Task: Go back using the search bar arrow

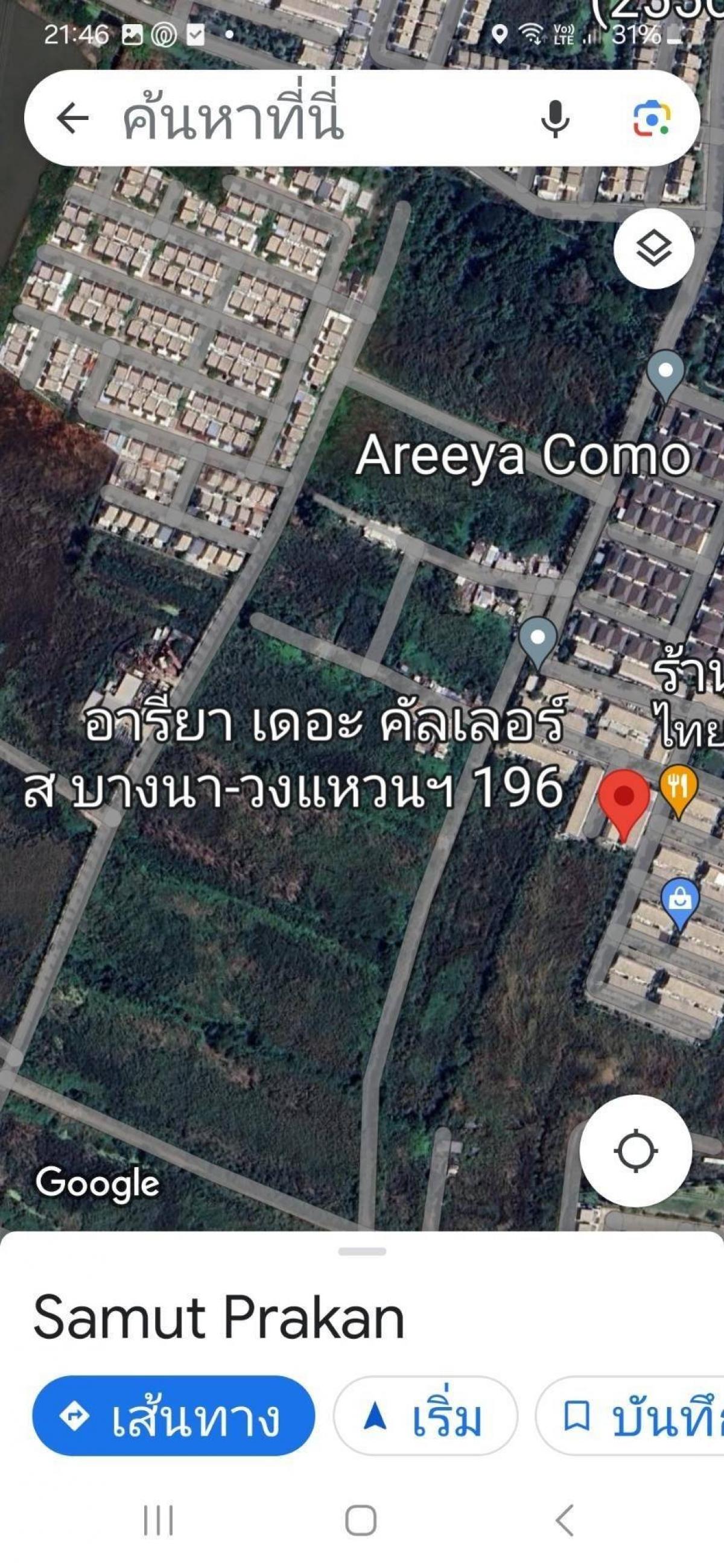Action: pyautogui.click(x=72, y=118)
